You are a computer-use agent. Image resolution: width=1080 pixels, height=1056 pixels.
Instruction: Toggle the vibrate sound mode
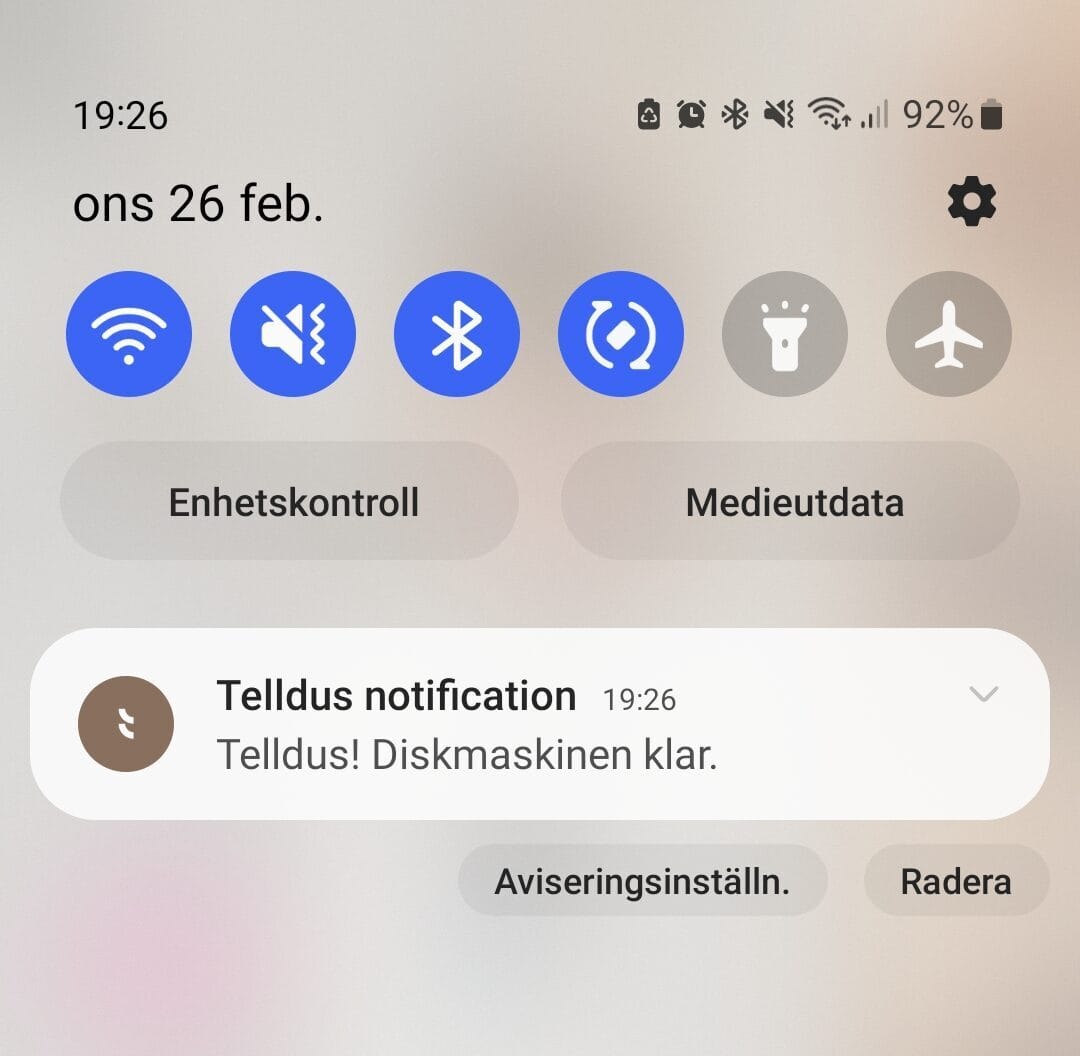[x=292, y=334]
